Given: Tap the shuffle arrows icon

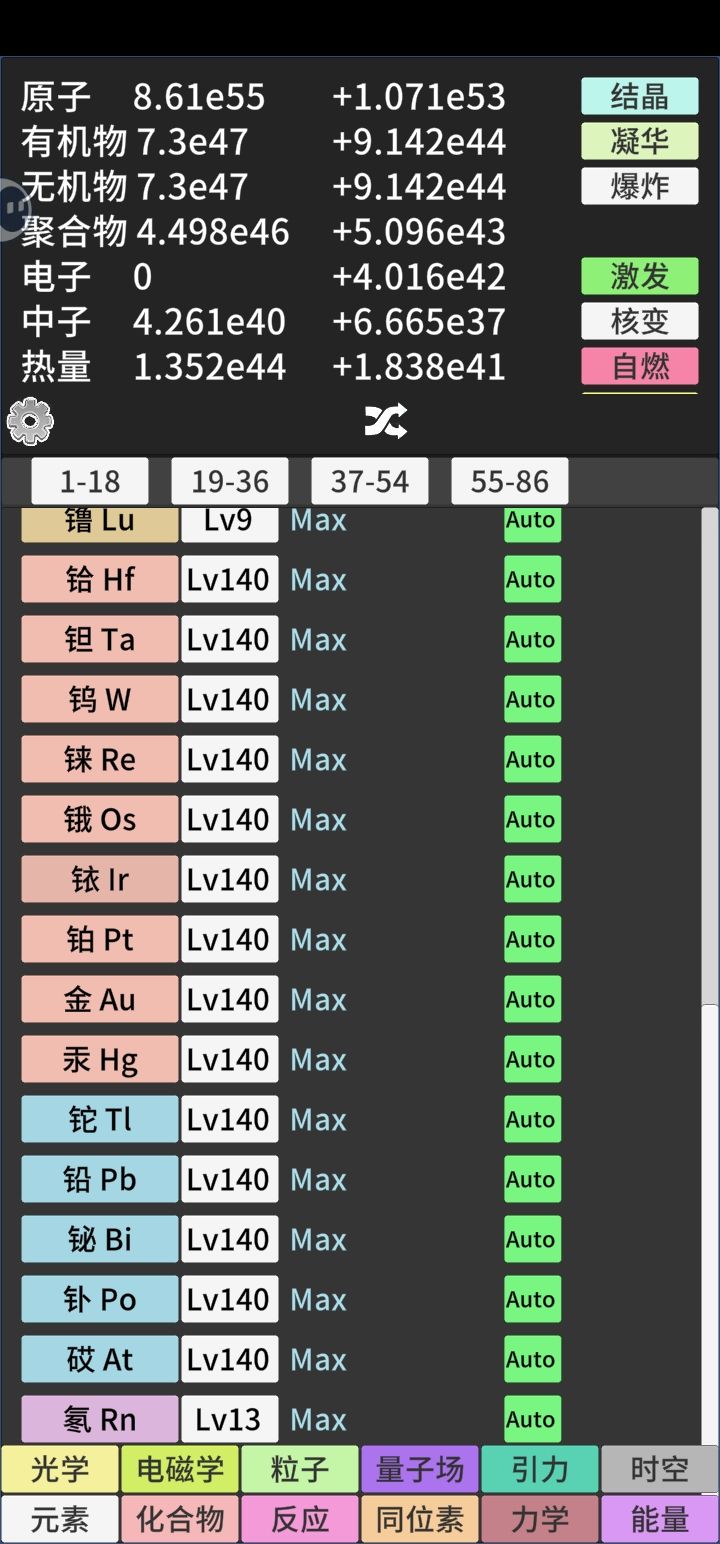Looking at the screenshot, I should click(385, 422).
